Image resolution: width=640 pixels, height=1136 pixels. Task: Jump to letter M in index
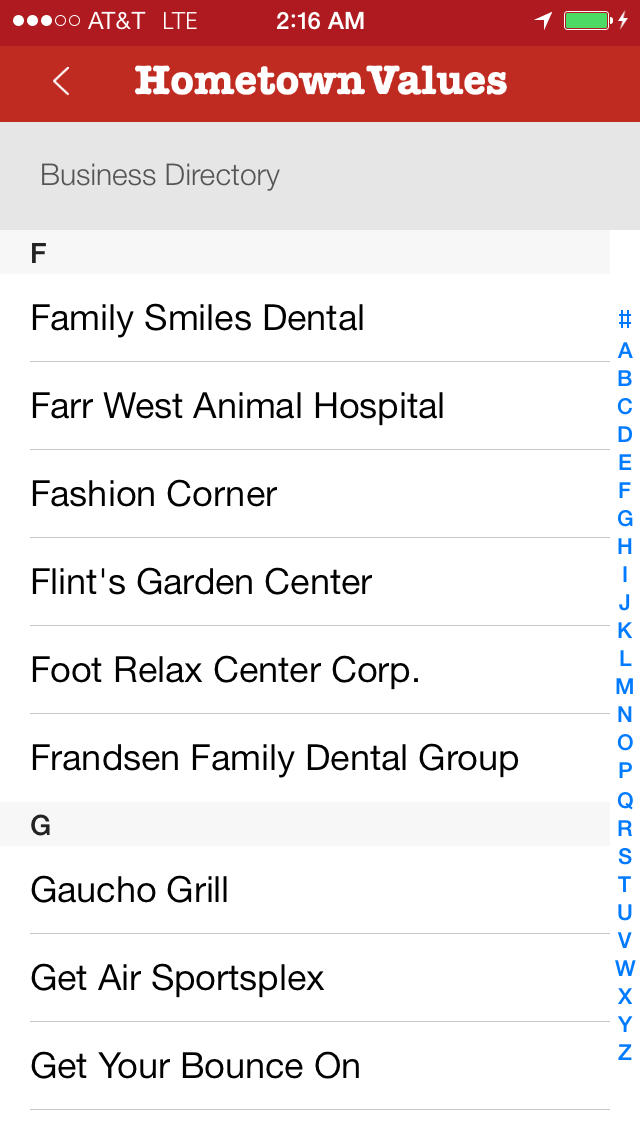pyautogui.click(x=625, y=686)
